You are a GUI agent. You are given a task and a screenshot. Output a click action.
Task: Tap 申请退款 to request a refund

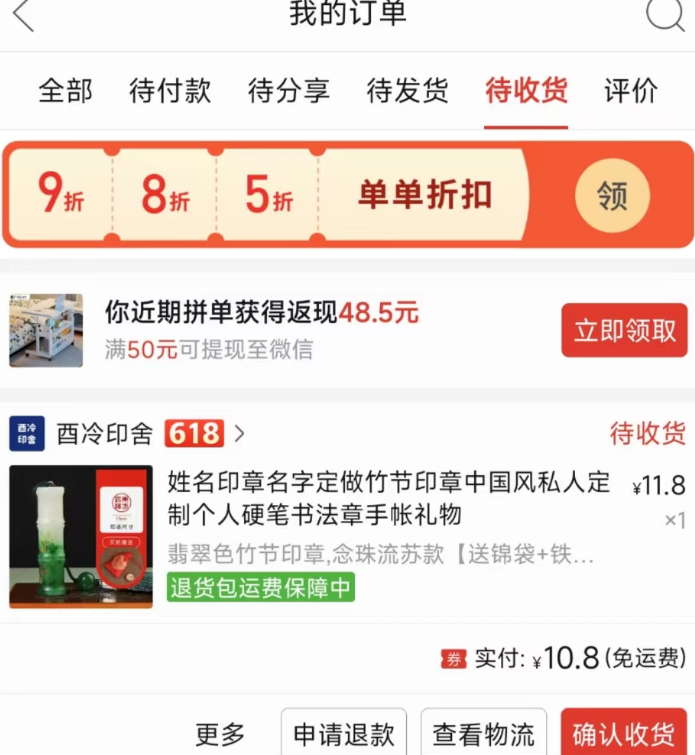[344, 734]
